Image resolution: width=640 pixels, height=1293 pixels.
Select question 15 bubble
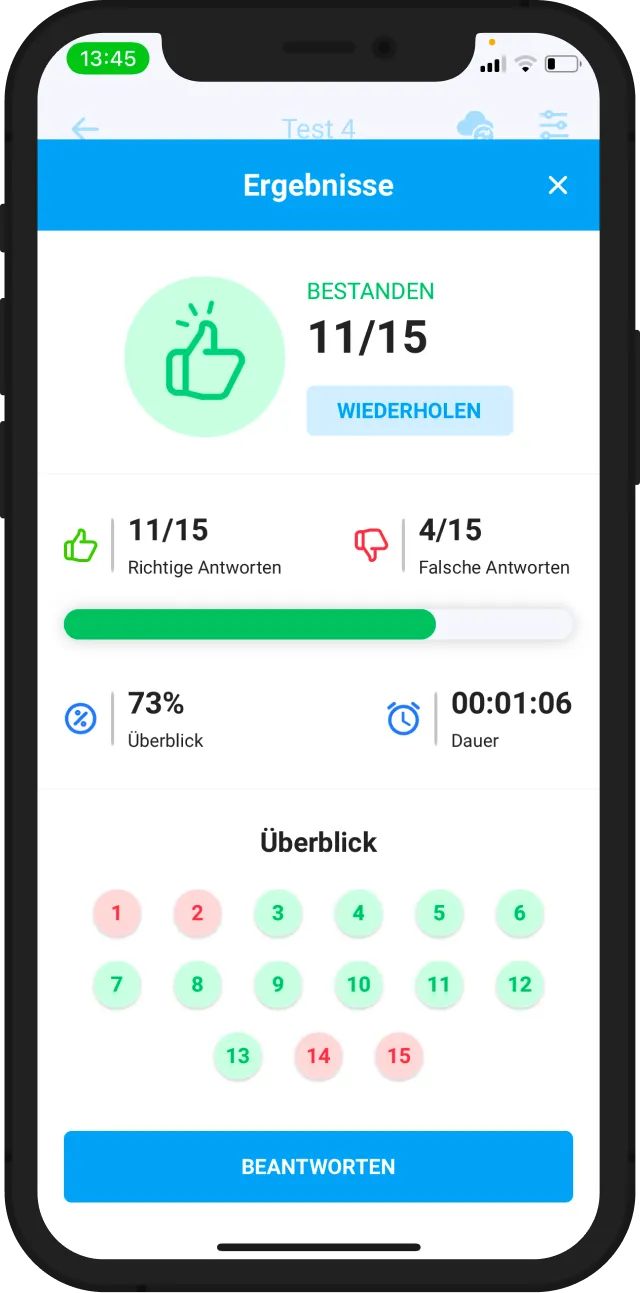pyautogui.click(x=399, y=1056)
